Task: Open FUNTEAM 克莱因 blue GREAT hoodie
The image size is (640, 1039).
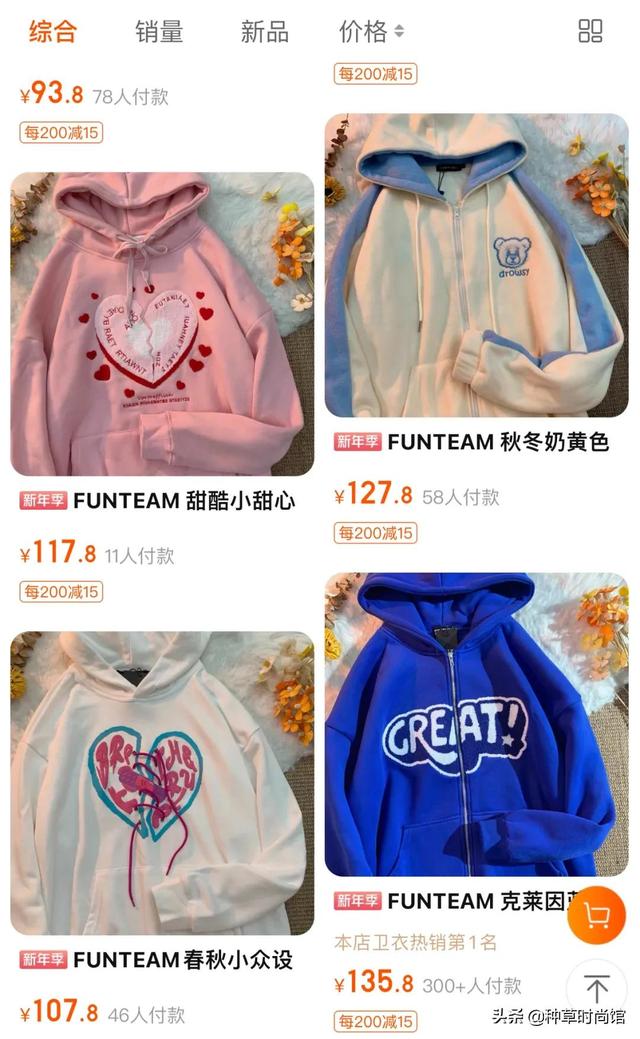Action: [476, 725]
